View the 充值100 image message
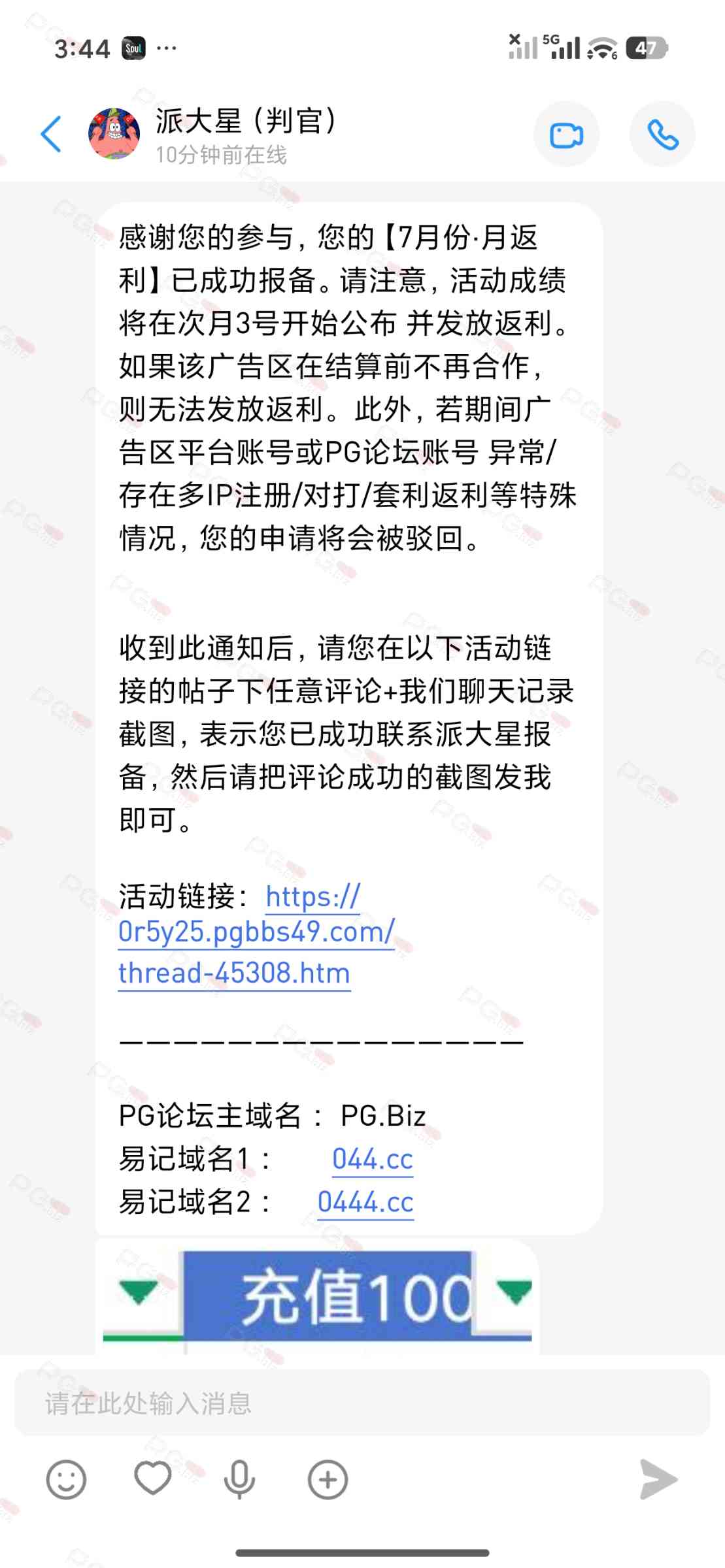The height and width of the screenshot is (1568, 725). [317, 1296]
